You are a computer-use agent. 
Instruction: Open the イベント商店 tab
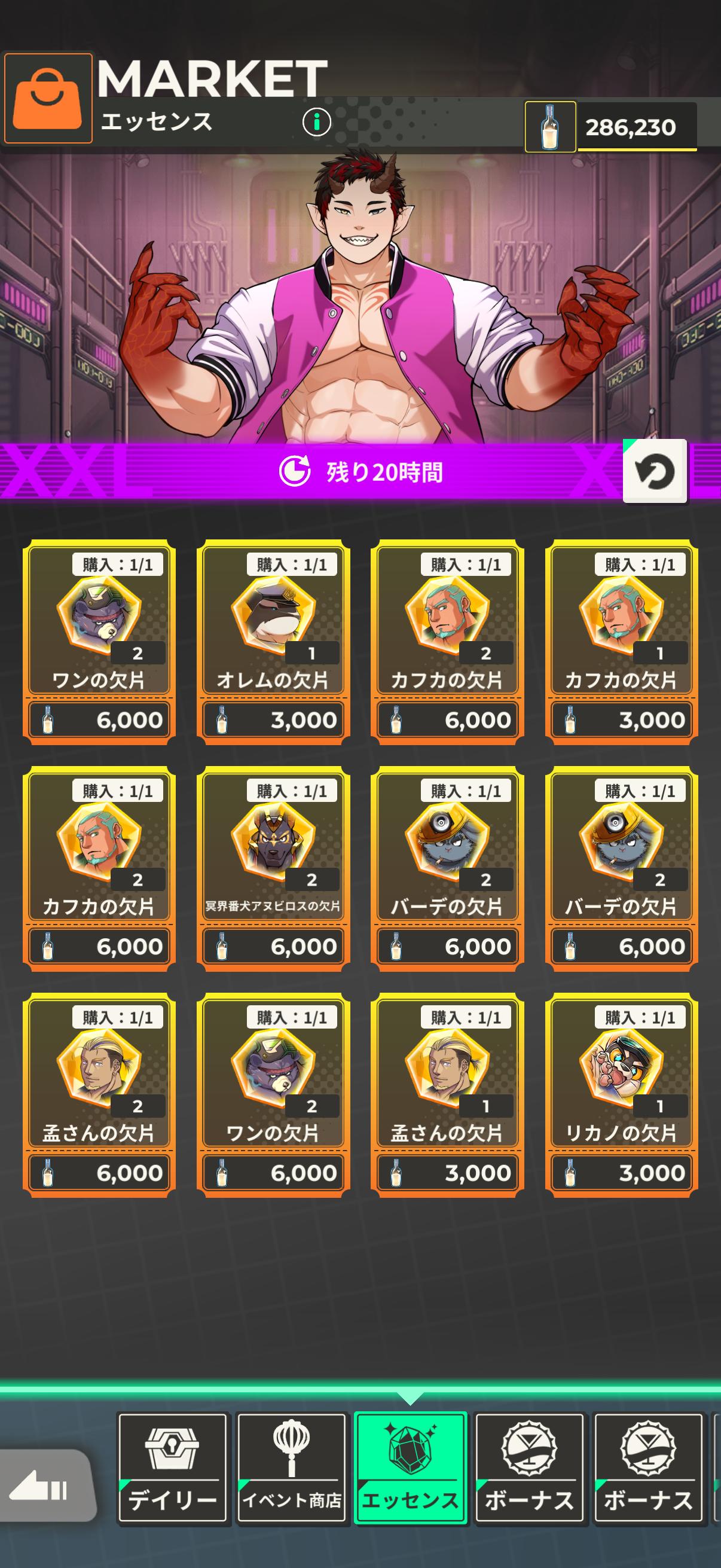click(x=291, y=1468)
